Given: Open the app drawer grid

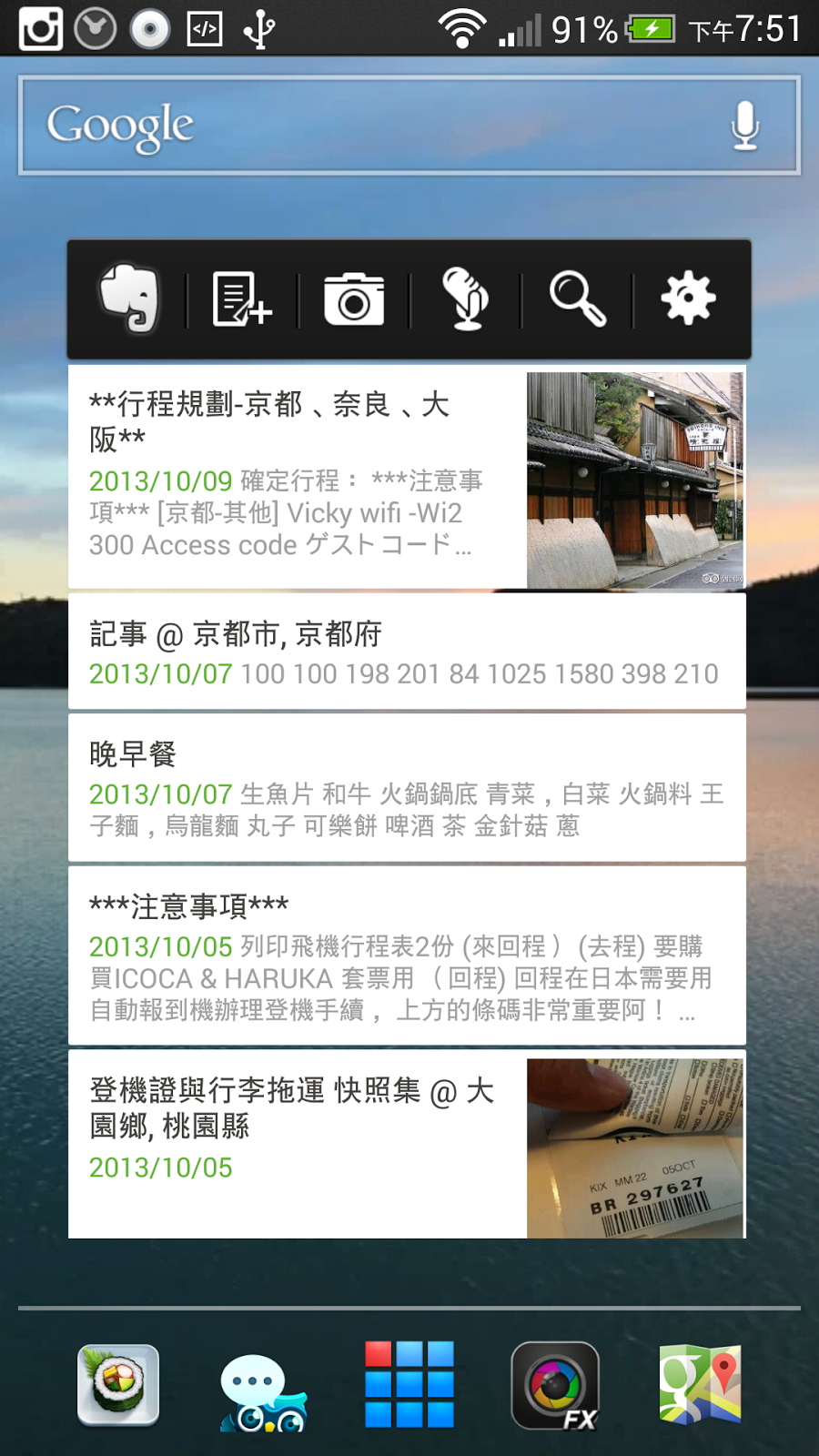Looking at the screenshot, I should pos(409,1384).
